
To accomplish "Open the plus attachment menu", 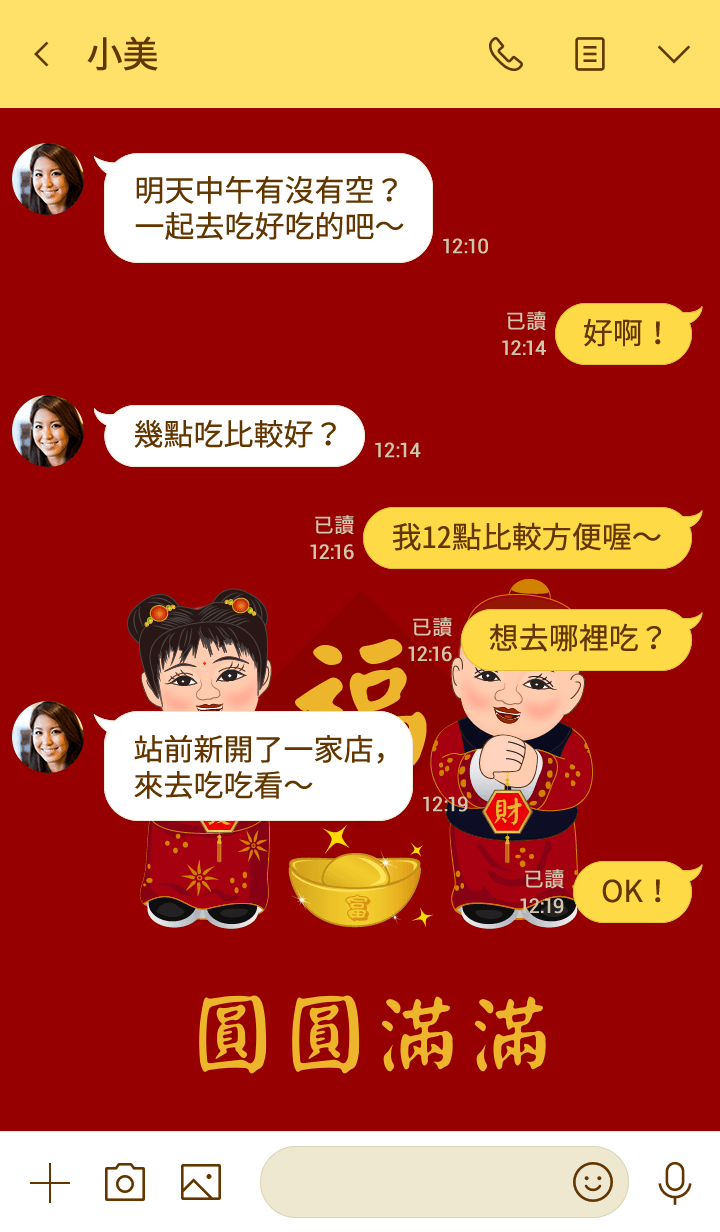I will click(50, 1183).
